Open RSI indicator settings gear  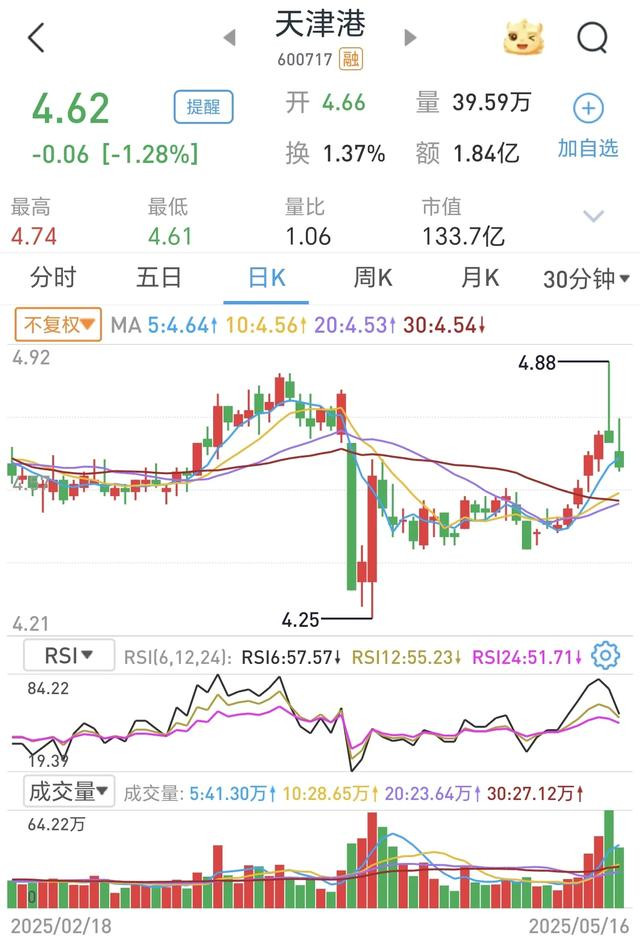pos(605,656)
